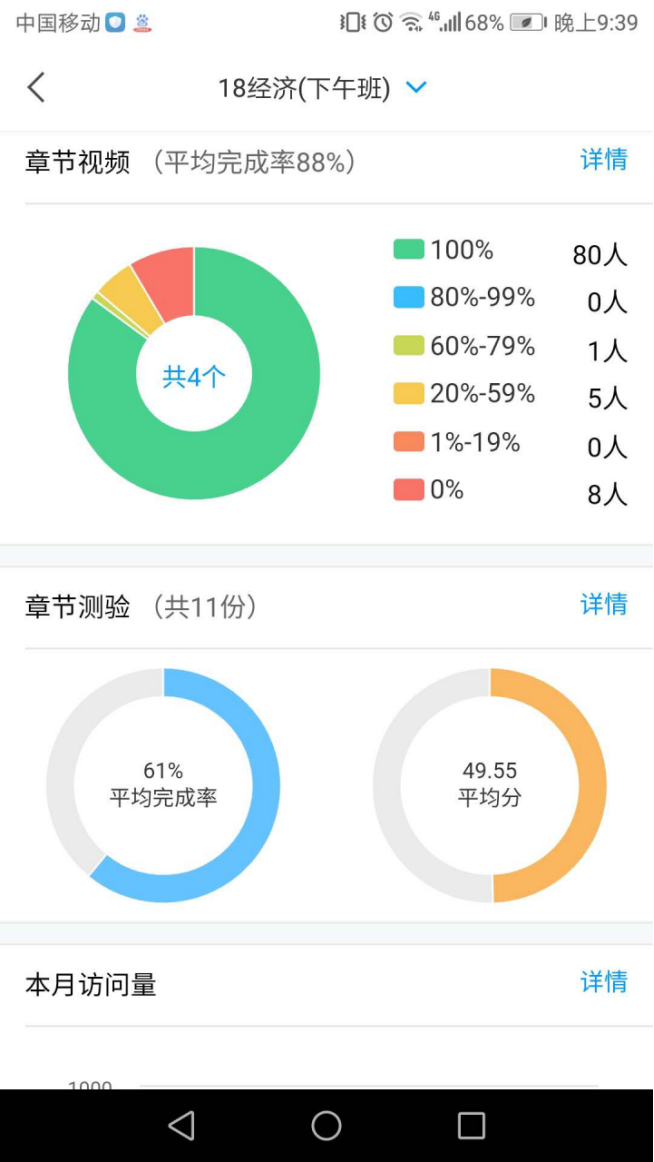This screenshot has height=1162, width=654.
Task: Tap 详情 beside 本月访问量
Action: [x=603, y=982]
